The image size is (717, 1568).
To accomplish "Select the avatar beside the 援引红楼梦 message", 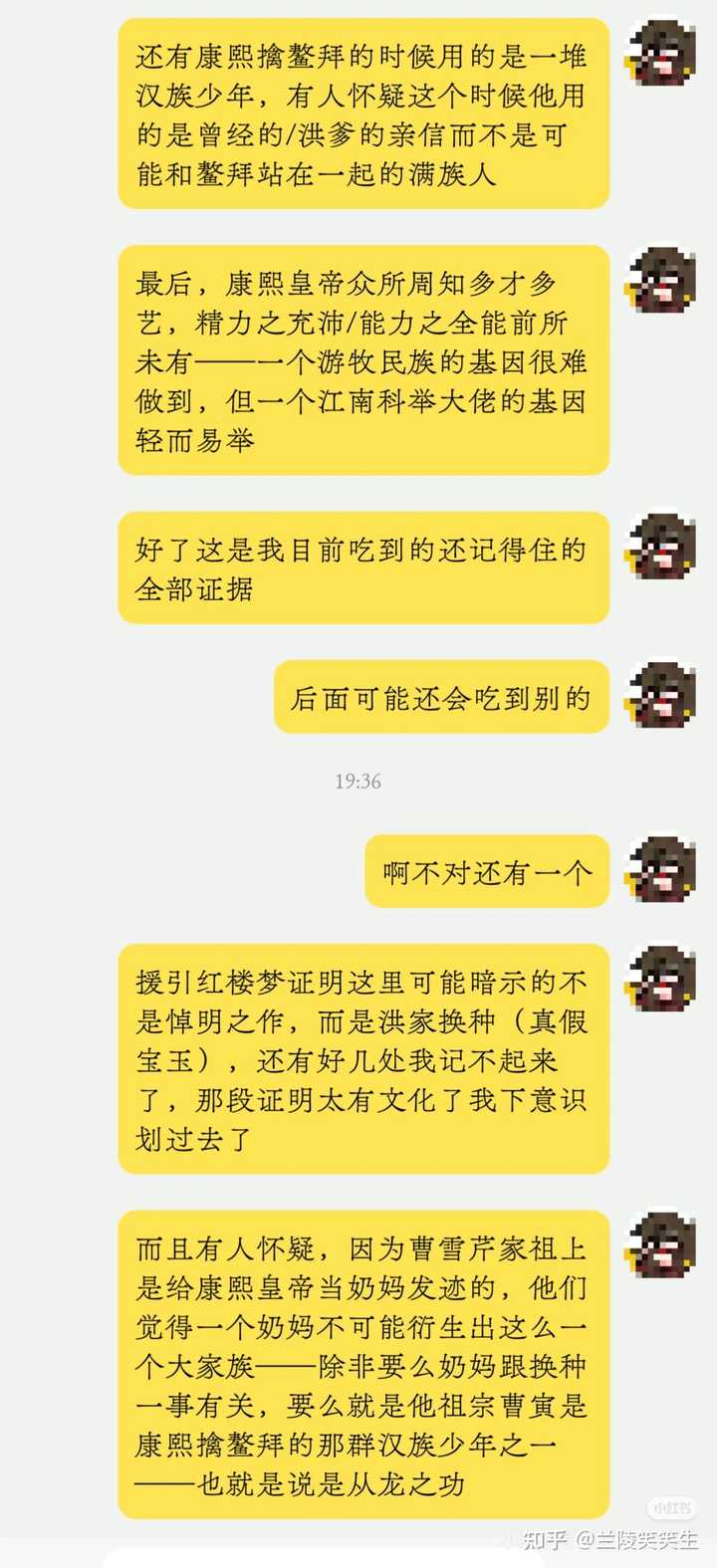I will (660, 979).
